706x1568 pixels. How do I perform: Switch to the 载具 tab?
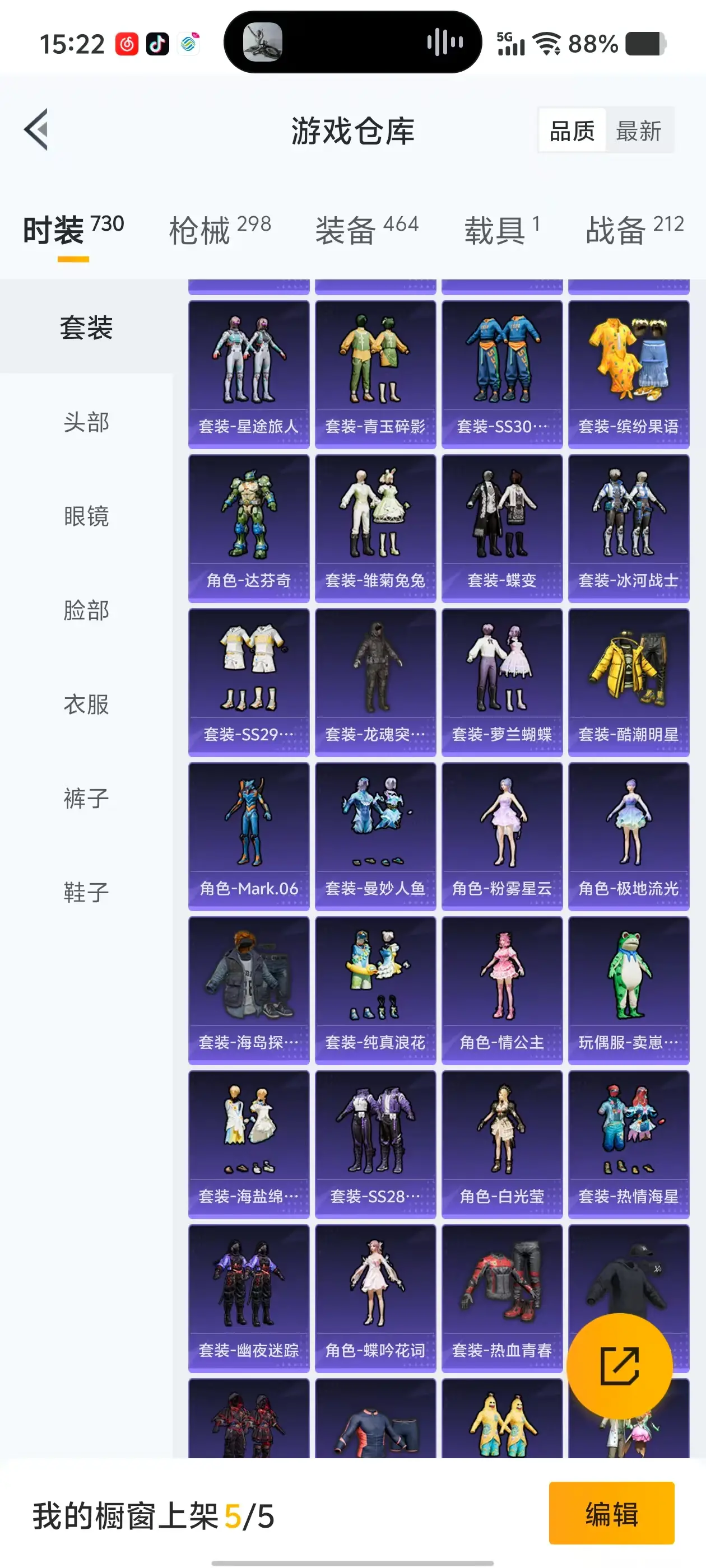tap(501, 230)
